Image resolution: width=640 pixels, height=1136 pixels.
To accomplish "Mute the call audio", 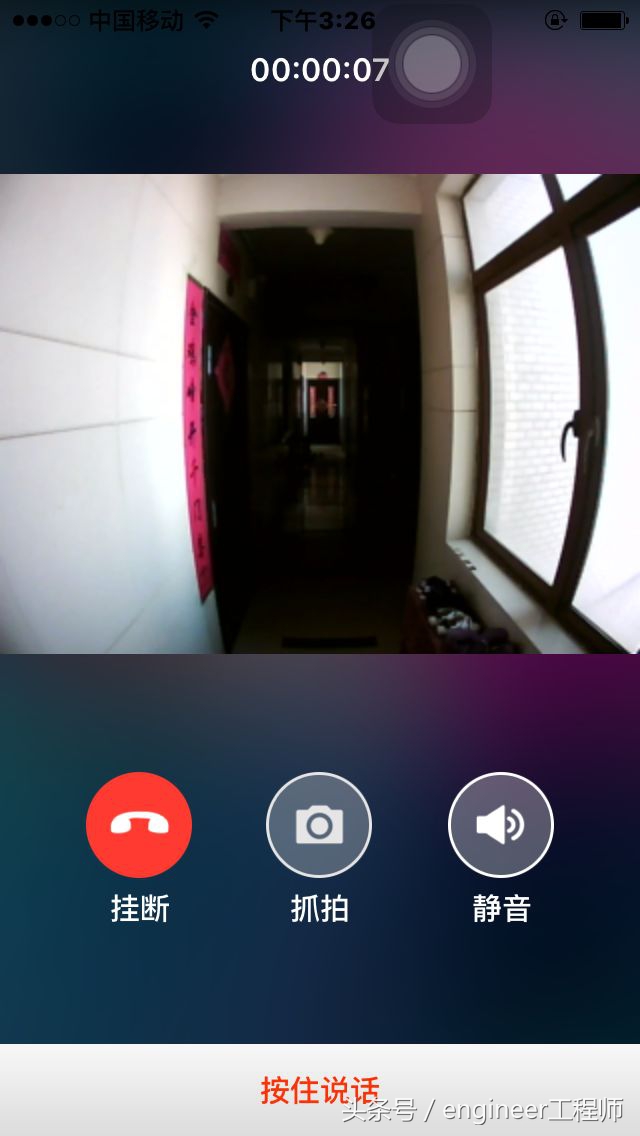I will tap(500, 825).
